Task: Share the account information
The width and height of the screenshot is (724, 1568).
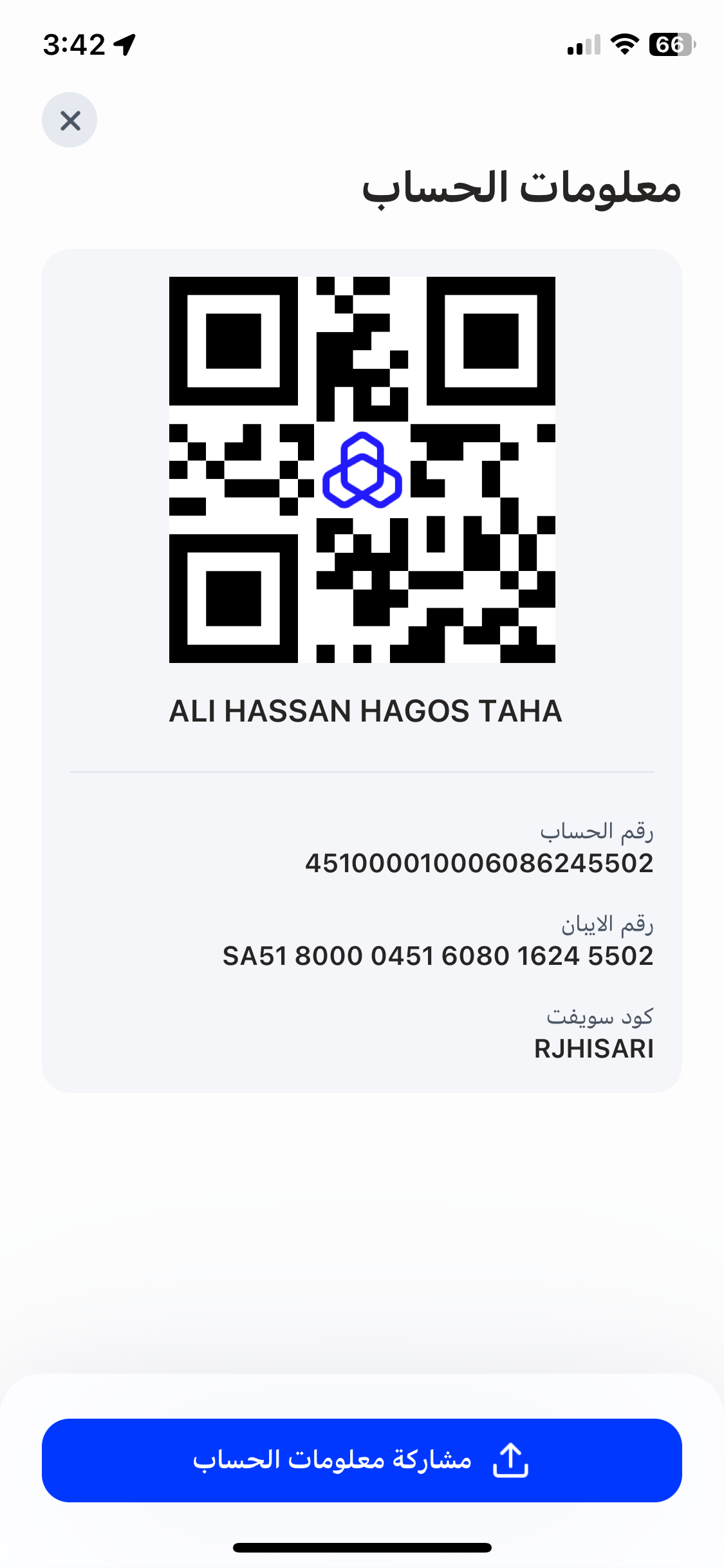Action: (x=362, y=1460)
